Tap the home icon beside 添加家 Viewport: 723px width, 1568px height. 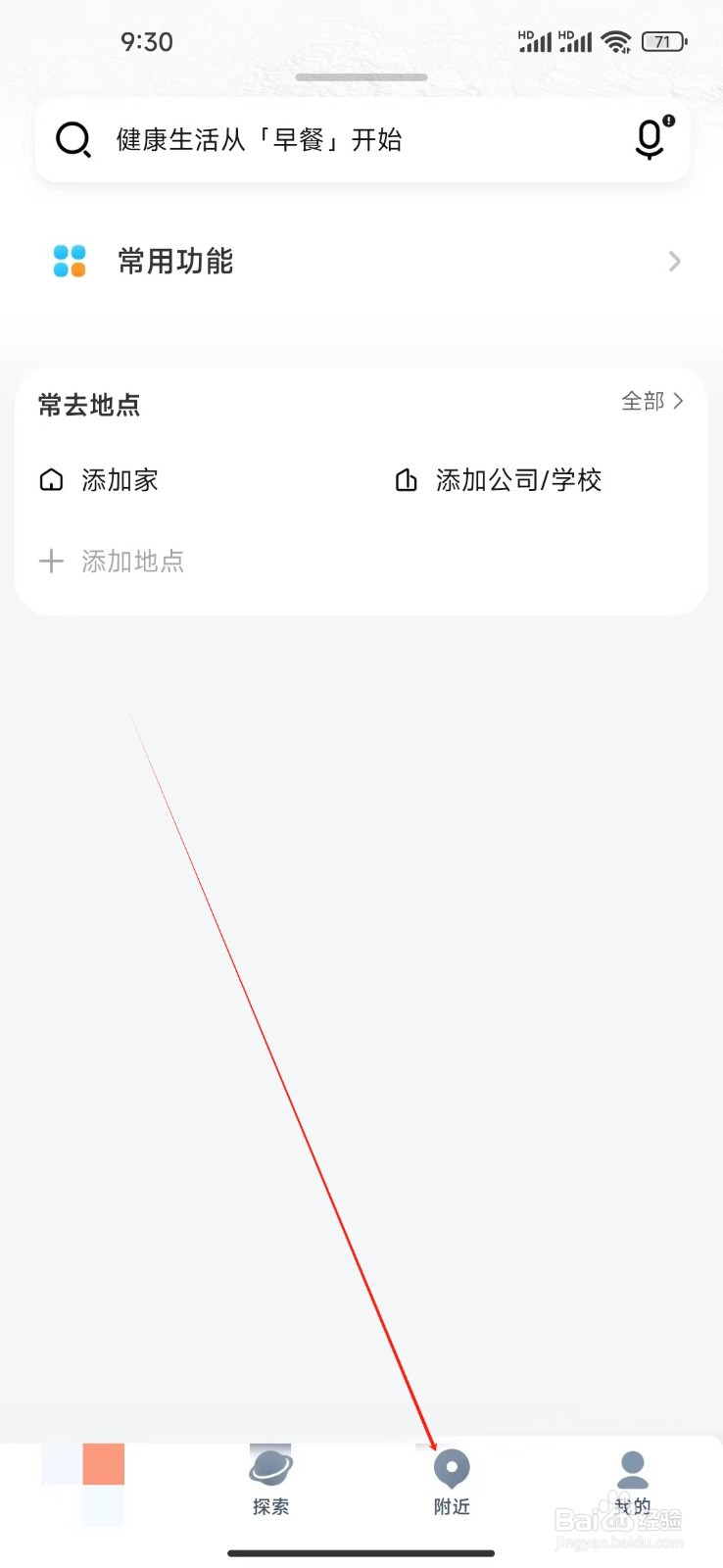tap(51, 480)
